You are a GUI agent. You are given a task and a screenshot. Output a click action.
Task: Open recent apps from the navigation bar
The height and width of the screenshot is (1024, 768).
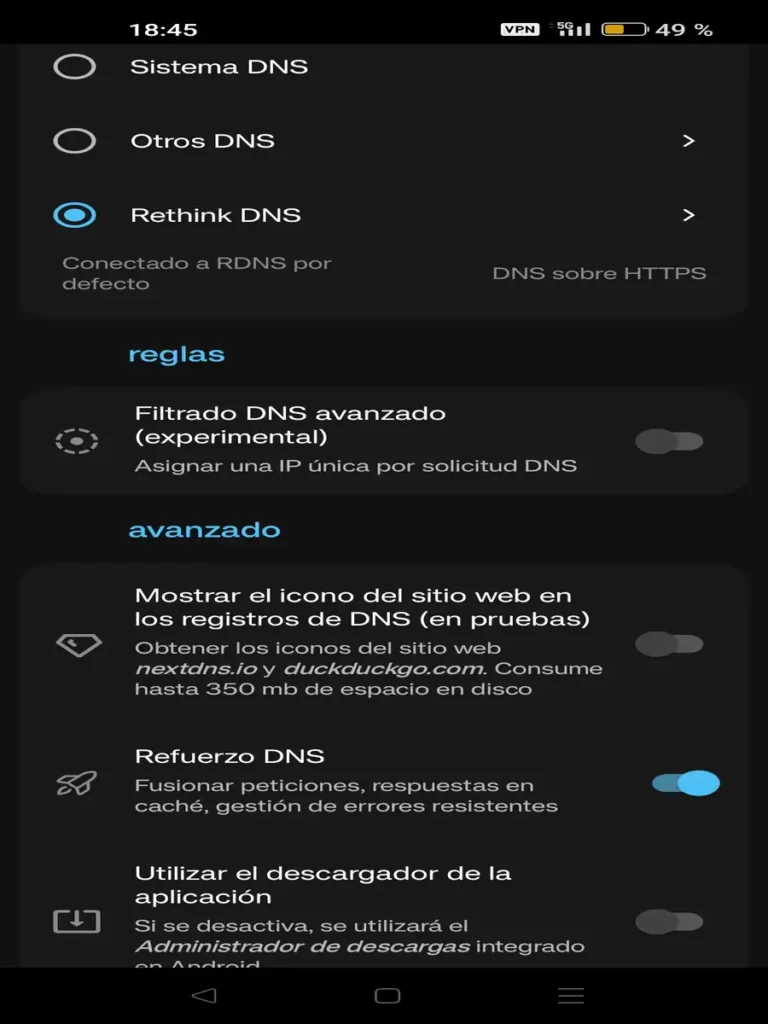point(570,995)
